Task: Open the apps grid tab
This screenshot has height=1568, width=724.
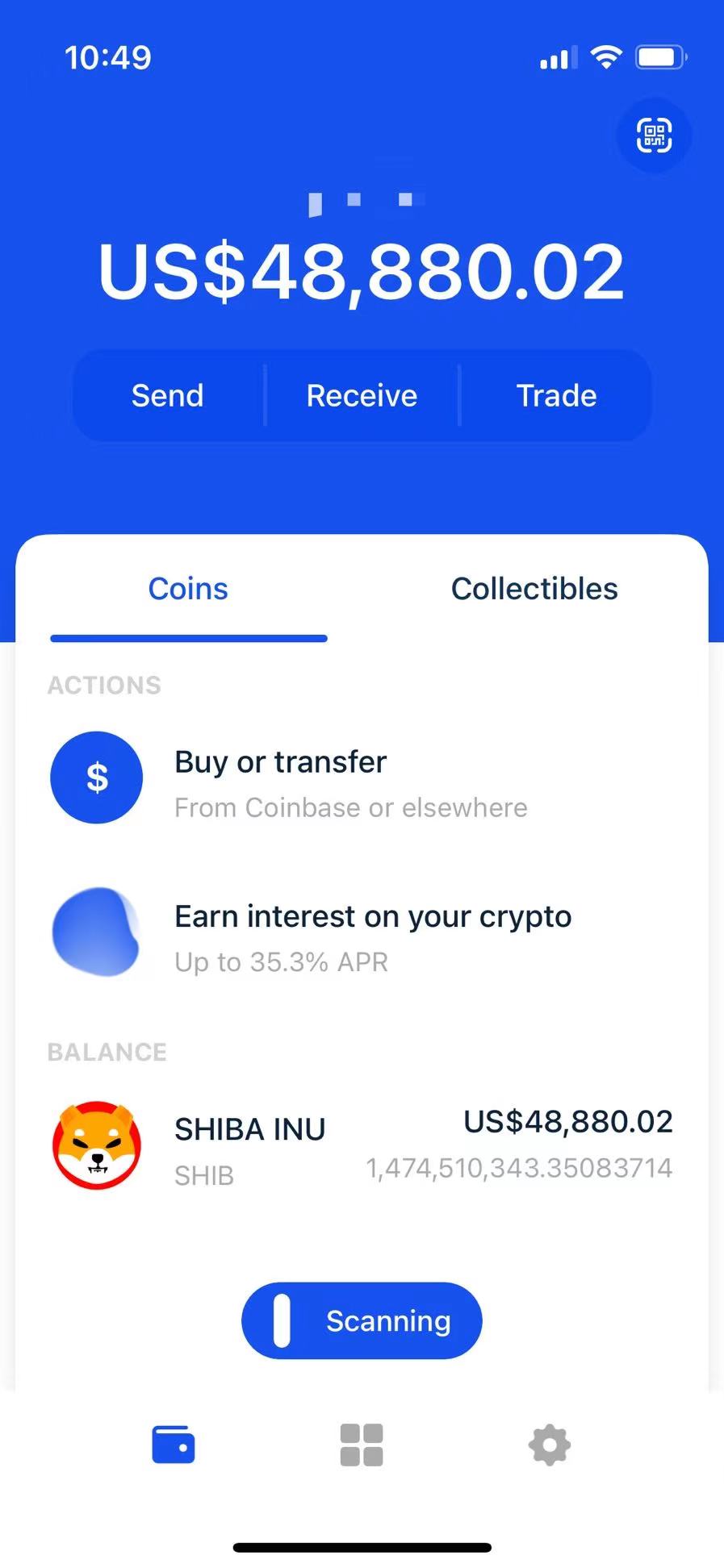Action: click(362, 1445)
